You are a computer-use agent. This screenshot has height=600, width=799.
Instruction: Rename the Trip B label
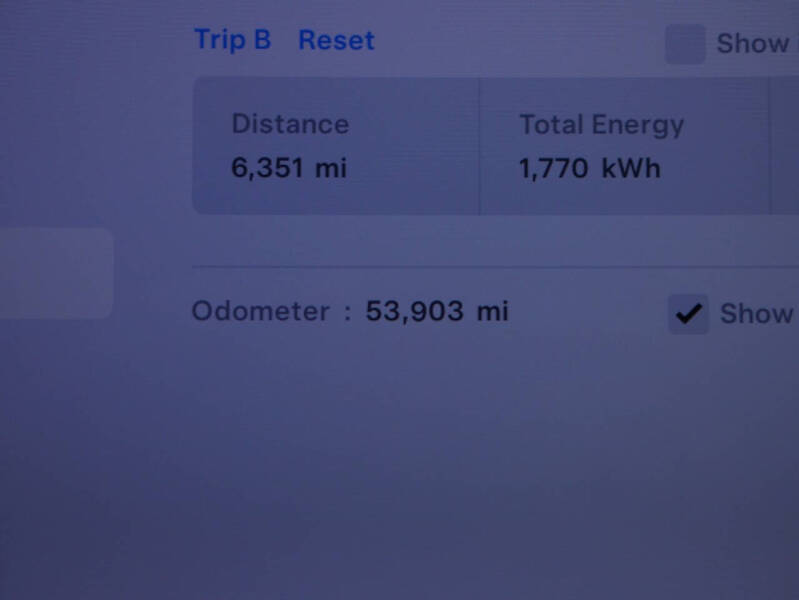pos(232,40)
